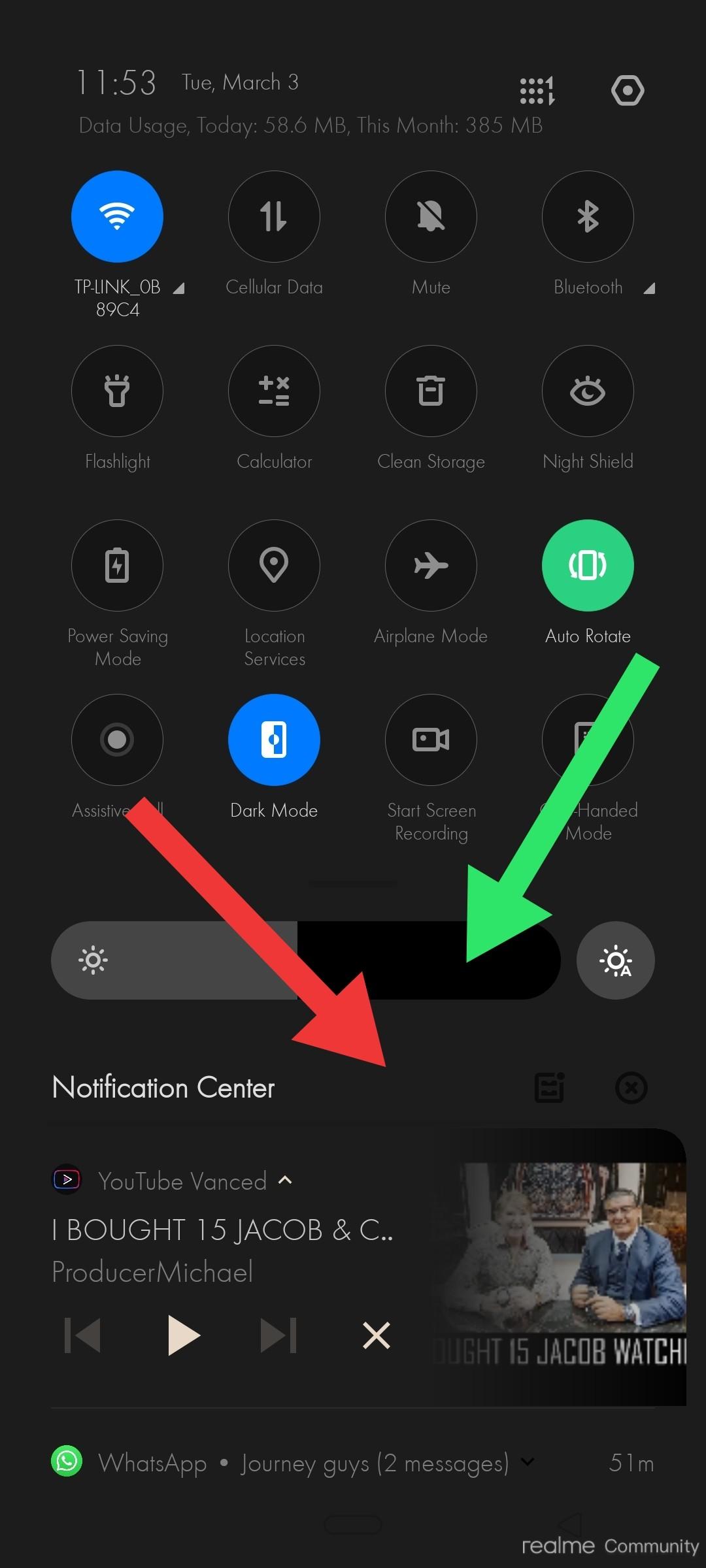The height and width of the screenshot is (1568, 706).
Task: Open the tile edit grid icon
Action: point(537,90)
